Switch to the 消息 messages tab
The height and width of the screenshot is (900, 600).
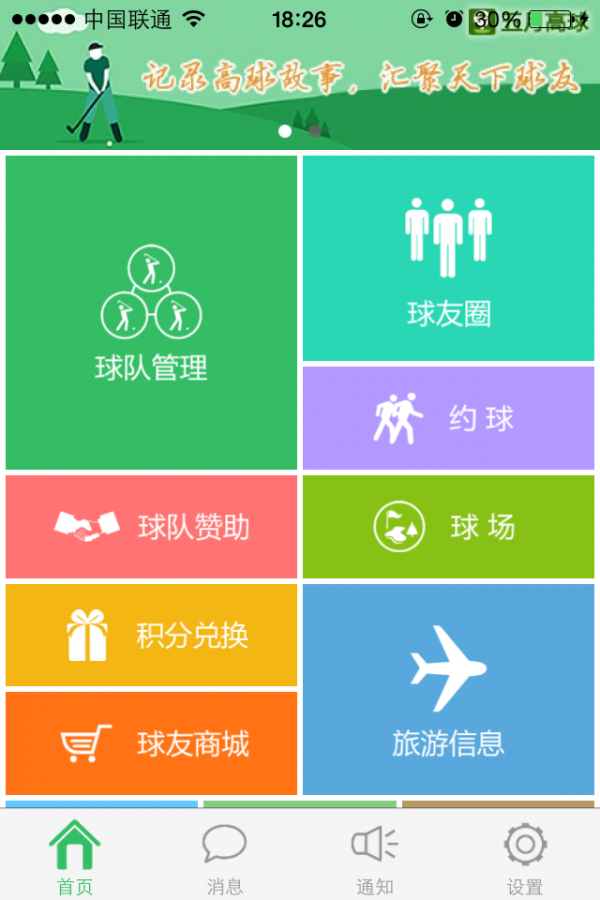pyautogui.click(x=225, y=857)
